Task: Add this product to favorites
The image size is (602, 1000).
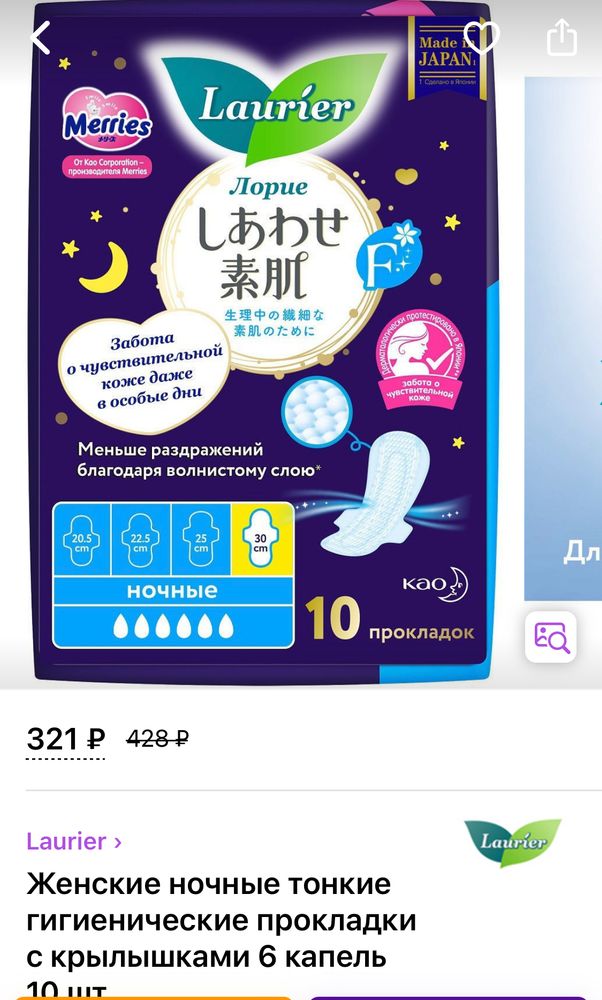Action: click(482, 38)
